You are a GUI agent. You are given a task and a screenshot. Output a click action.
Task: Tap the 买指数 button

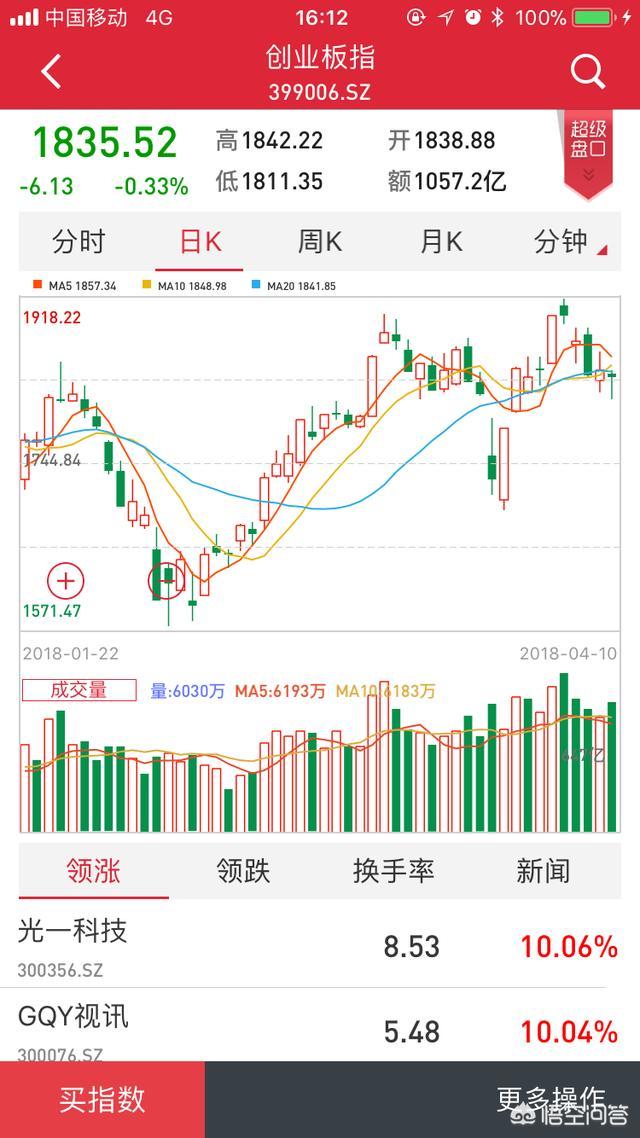tap(102, 1100)
